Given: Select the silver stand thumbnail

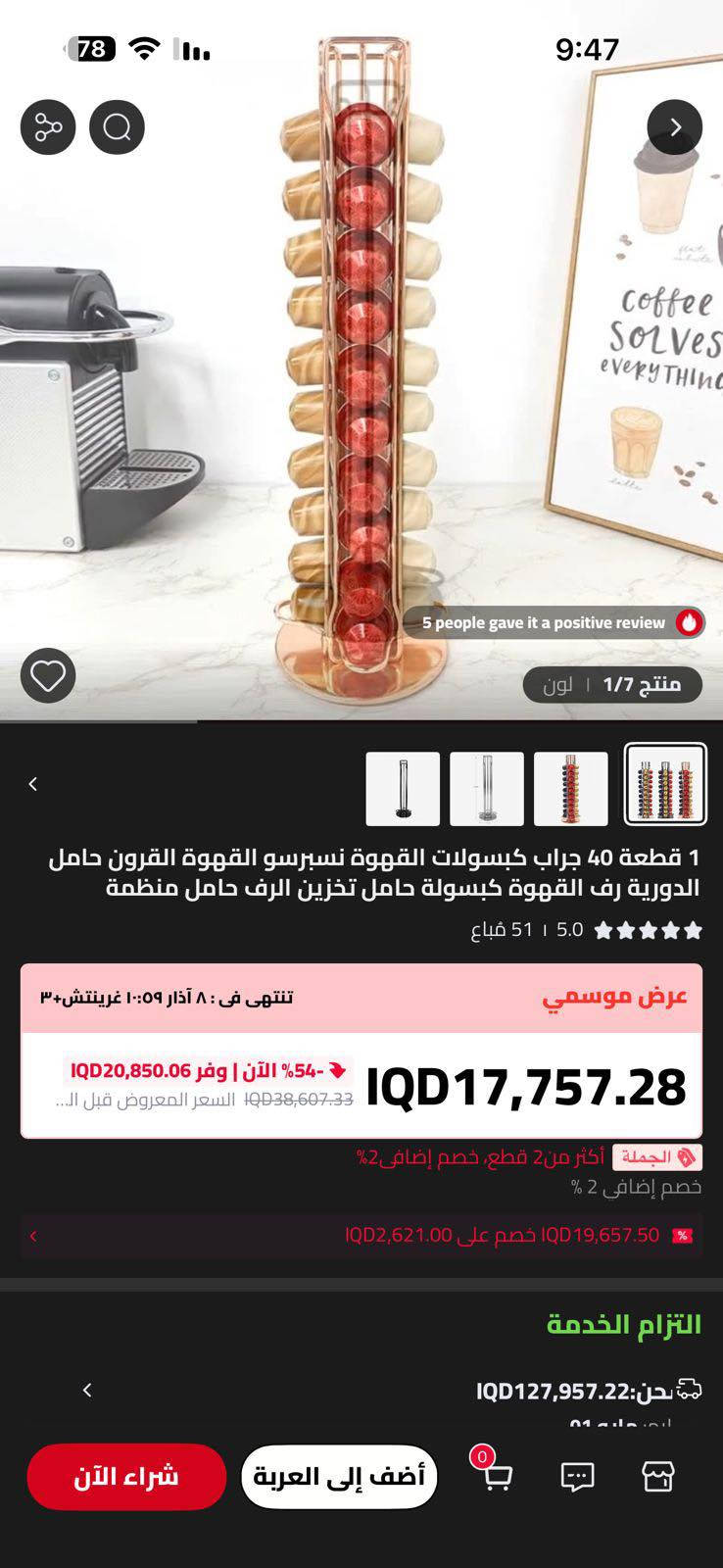Looking at the screenshot, I should tap(486, 789).
